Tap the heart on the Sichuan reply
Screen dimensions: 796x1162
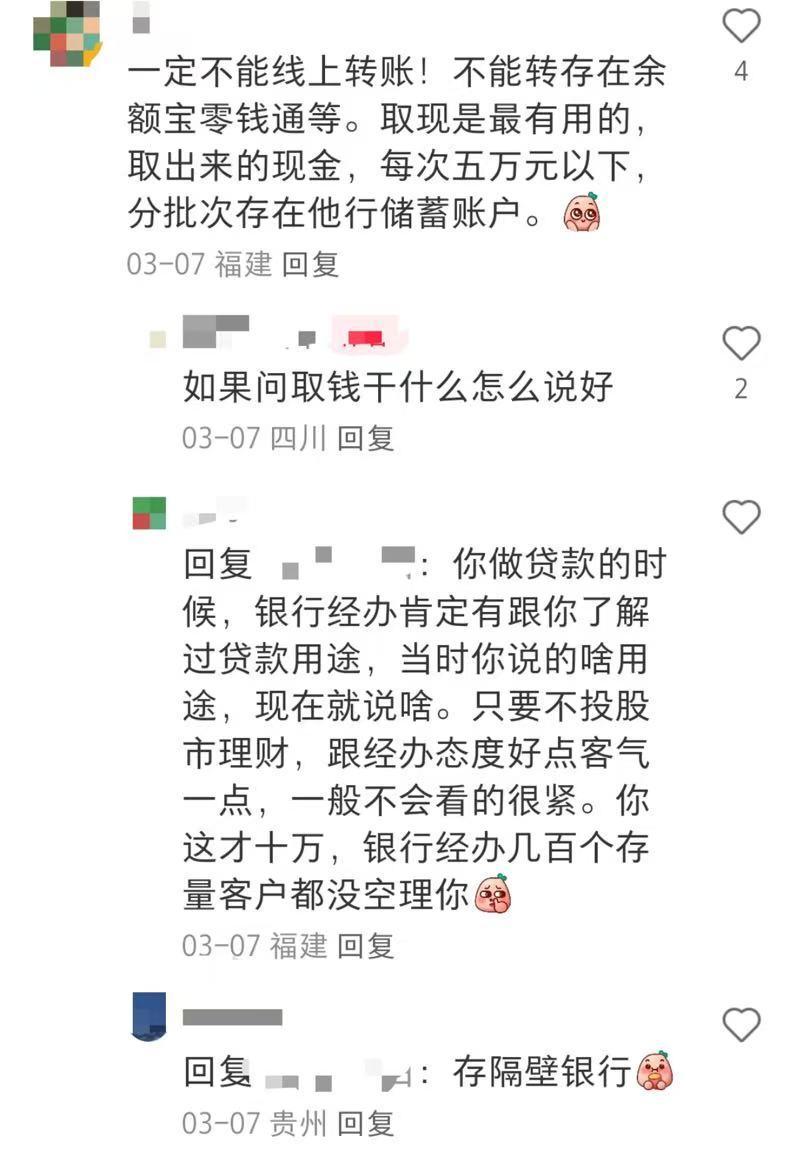click(x=740, y=345)
